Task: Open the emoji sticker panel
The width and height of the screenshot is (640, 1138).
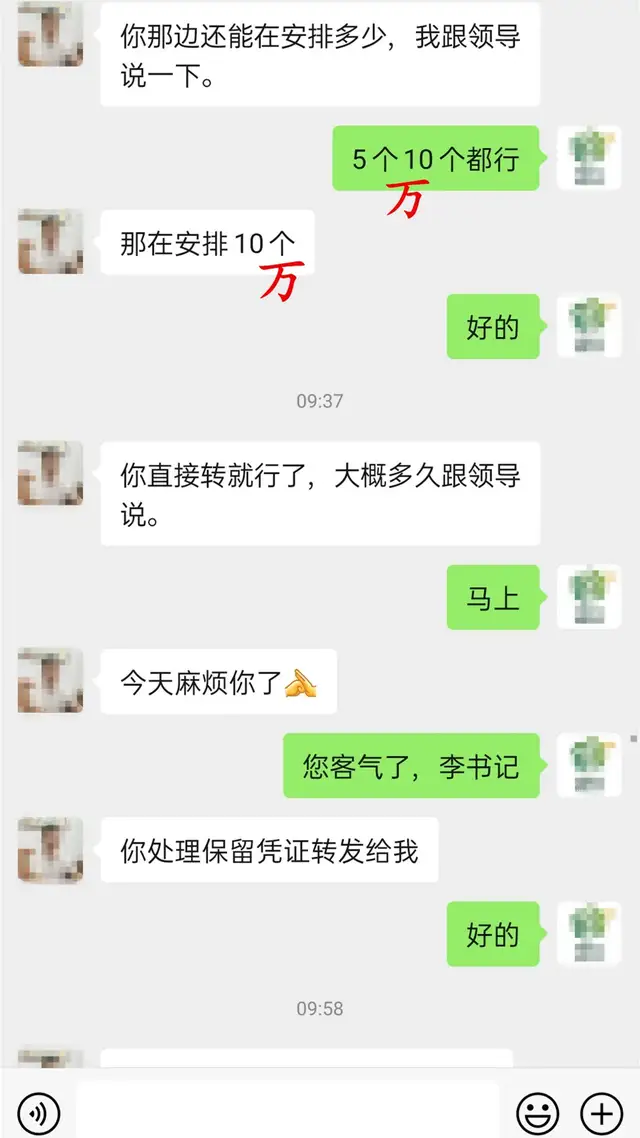Action: pyautogui.click(x=537, y=1112)
